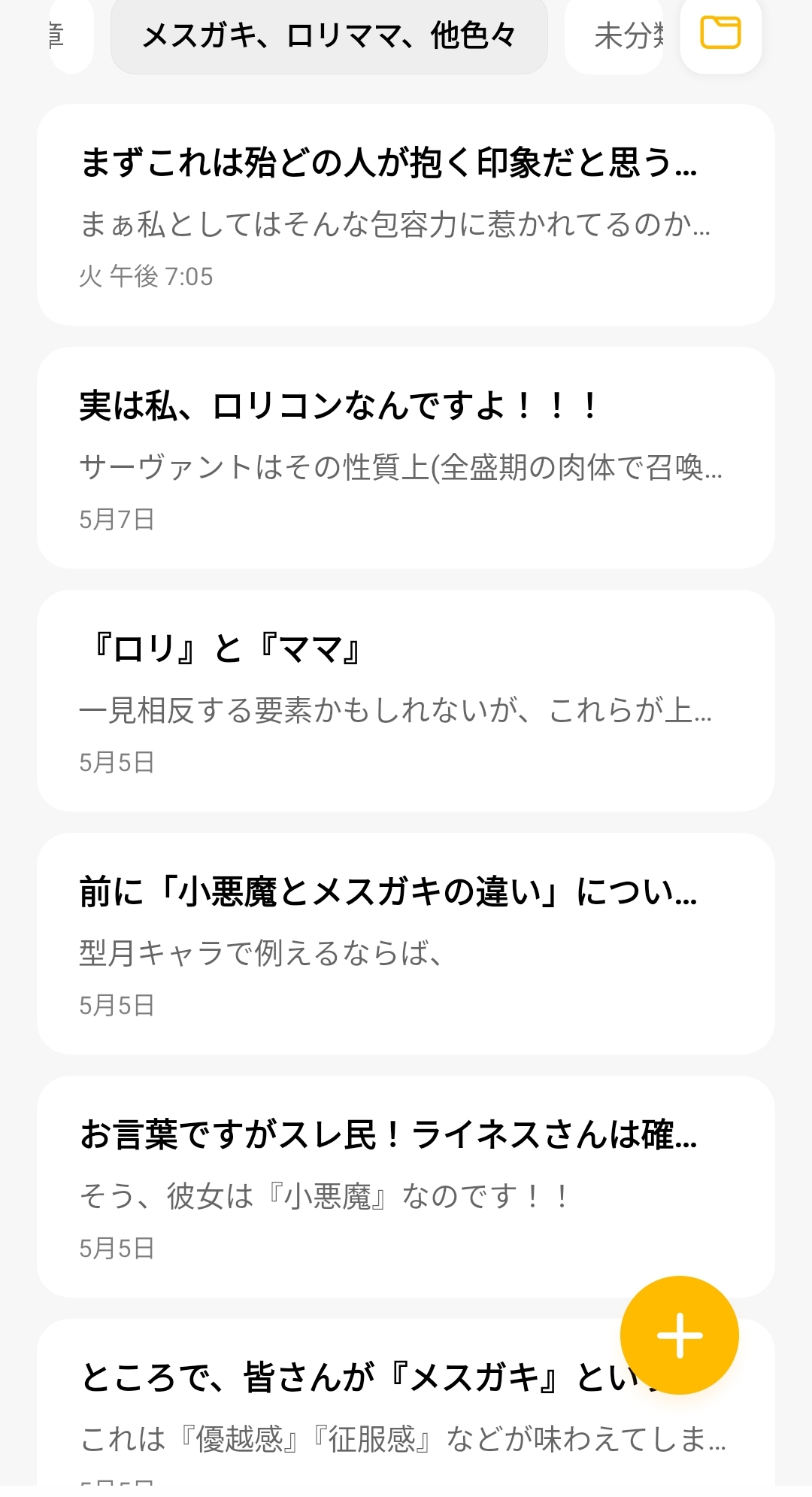Open the folders icon
This screenshot has height=1497, width=812.
point(720,34)
